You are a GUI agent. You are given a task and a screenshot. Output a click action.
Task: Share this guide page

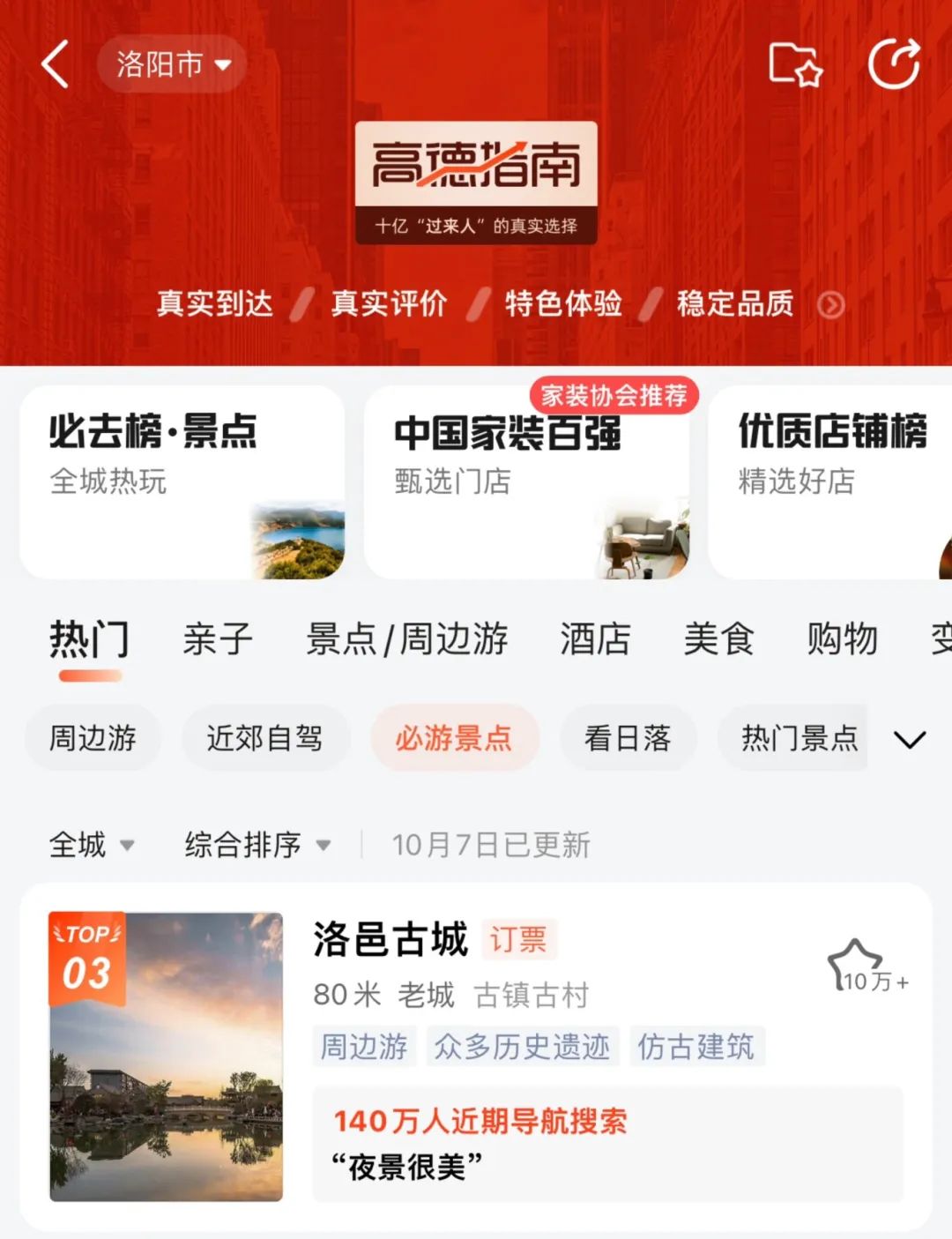click(x=894, y=64)
